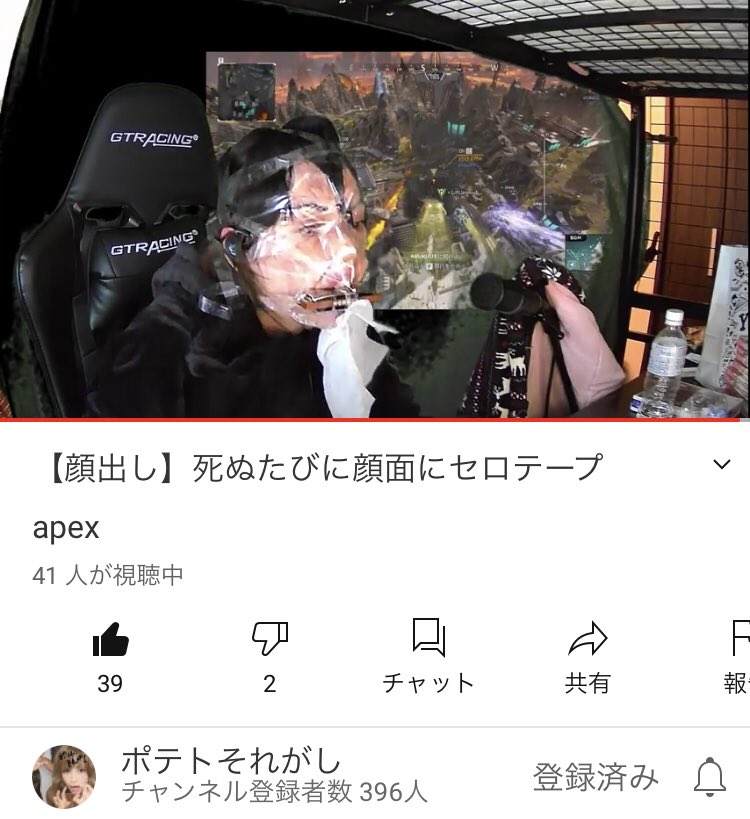
Task: Tap the video player to show controls
Action: [x=375, y=209]
